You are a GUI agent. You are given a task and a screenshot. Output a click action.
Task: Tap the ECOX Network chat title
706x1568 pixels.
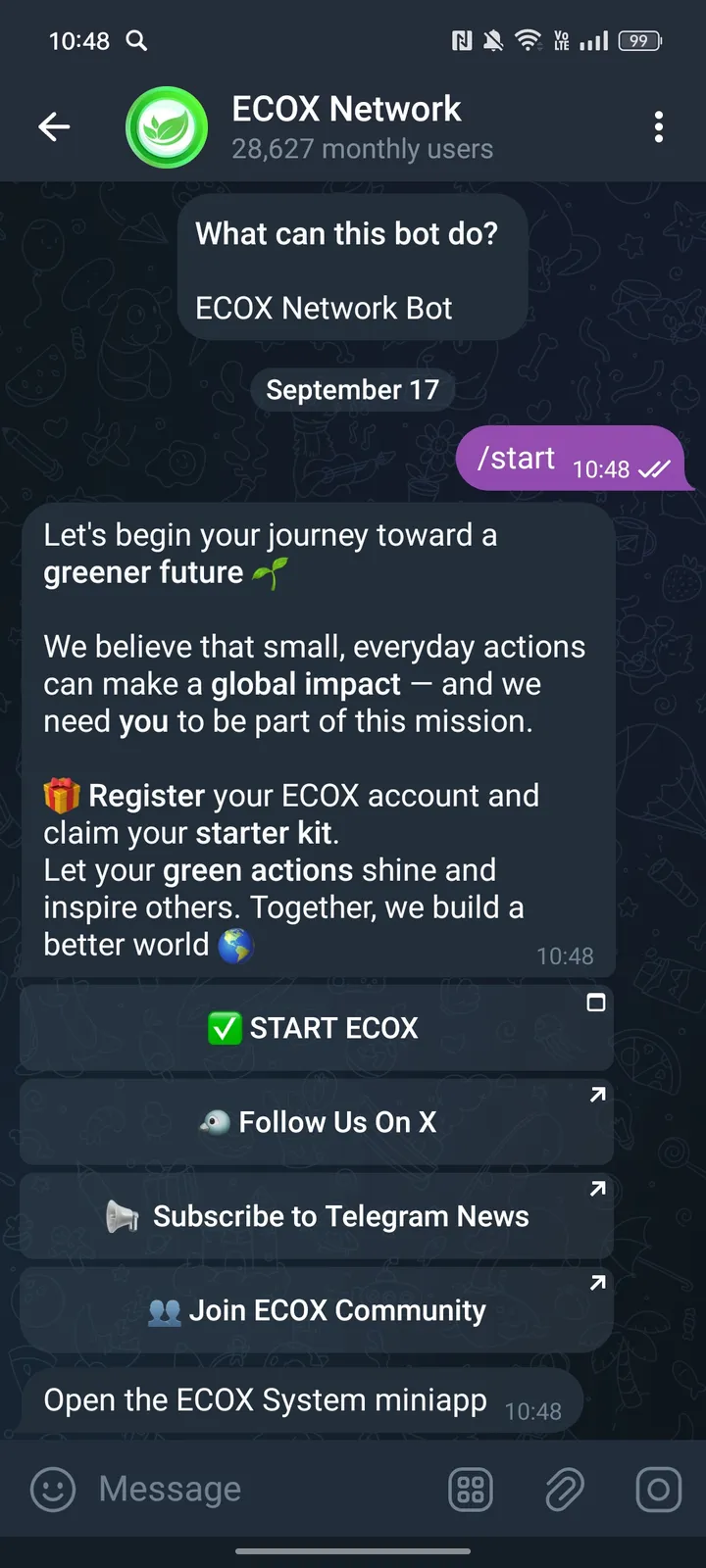click(x=345, y=109)
